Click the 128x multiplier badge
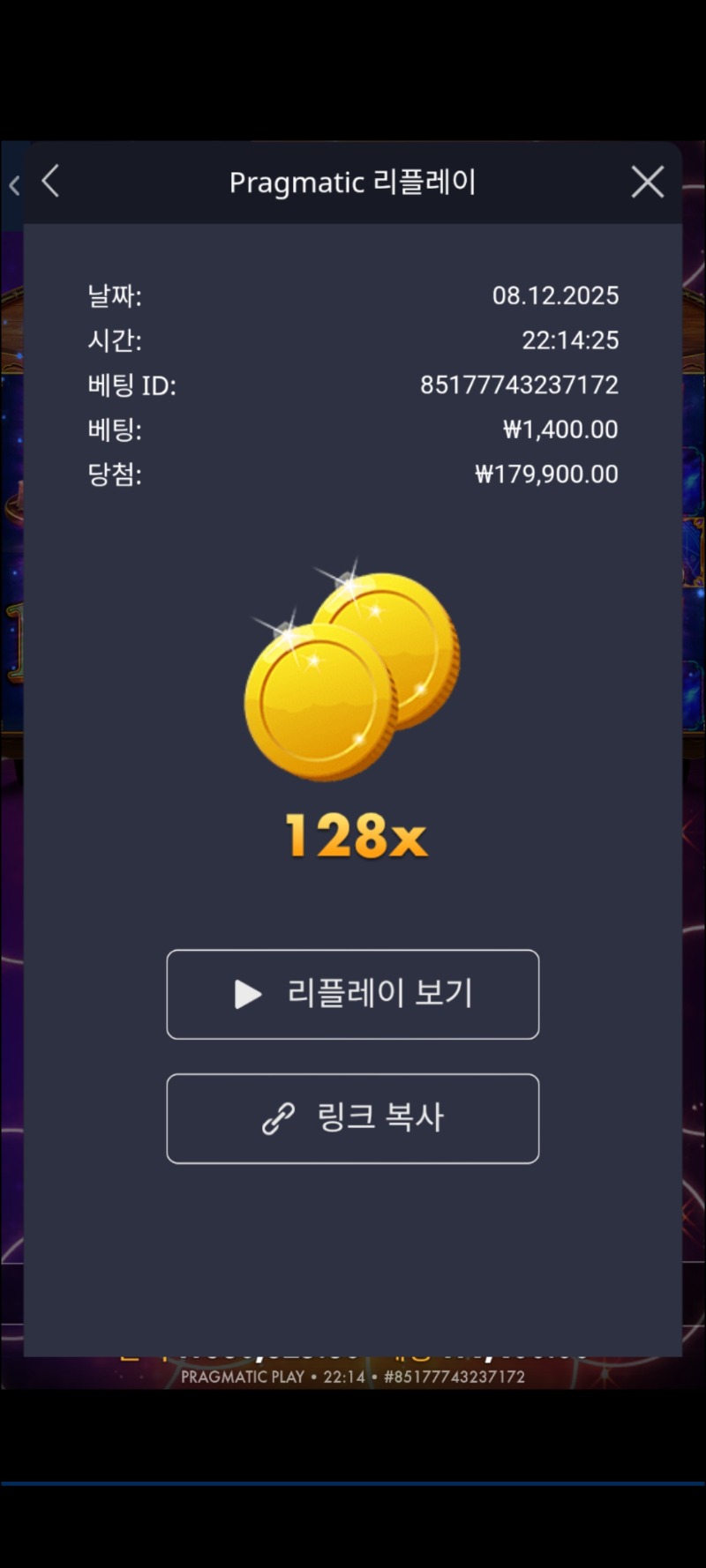The image size is (706, 1568). tap(353, 836)
